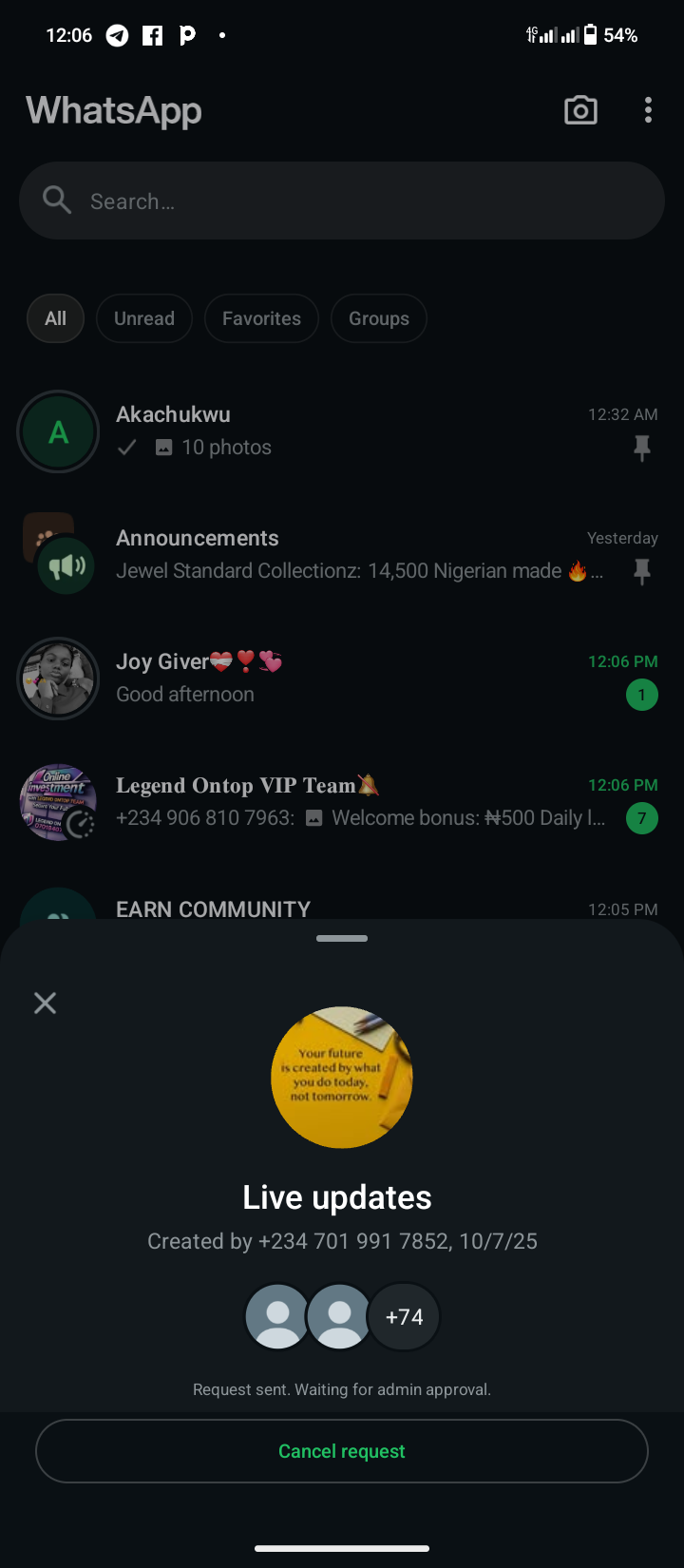684x1568 pixels.
Task: Open the camera from the app bar
Action: coord(580,110)
